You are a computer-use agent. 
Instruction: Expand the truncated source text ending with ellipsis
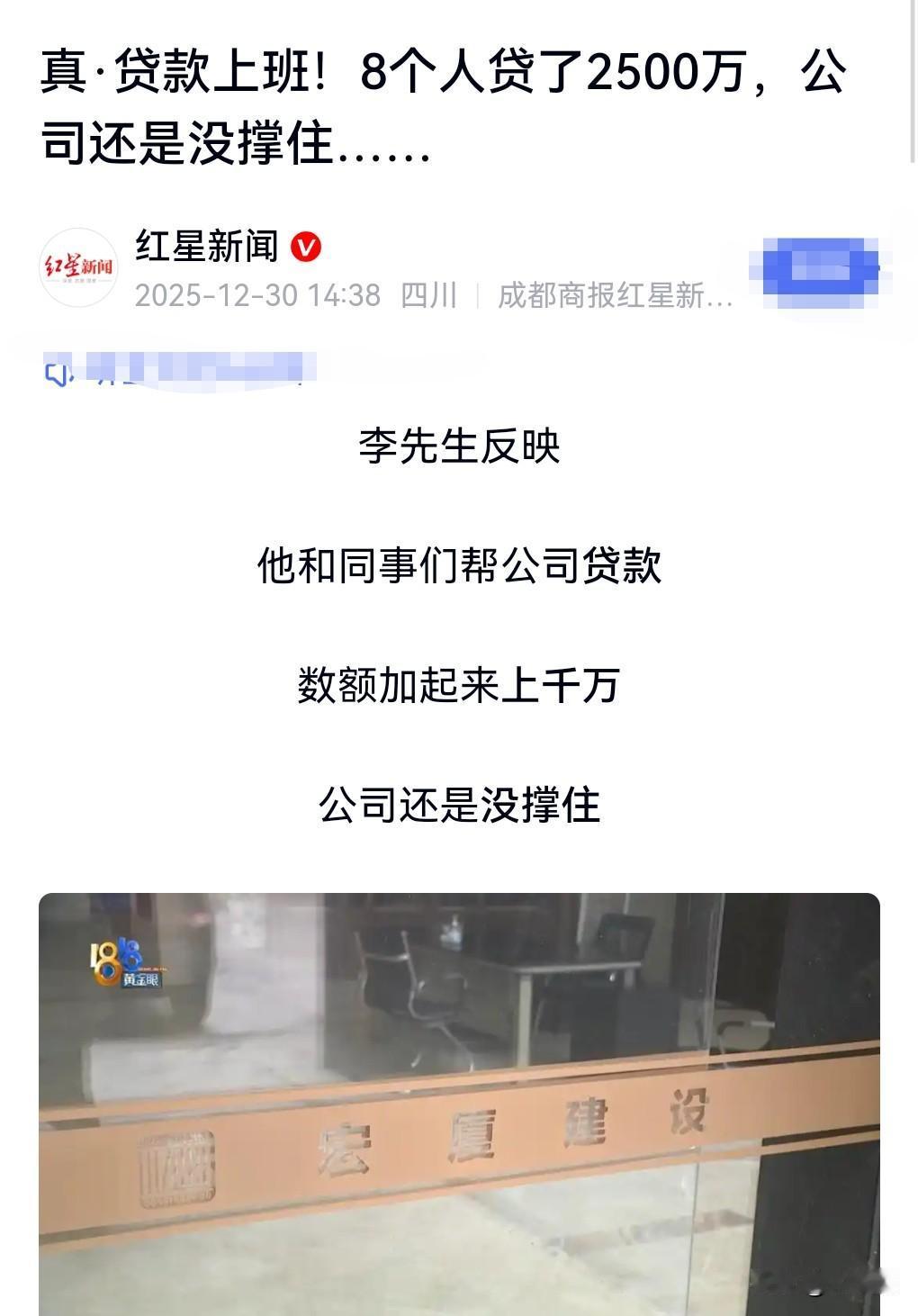click(x=720, y=297)
